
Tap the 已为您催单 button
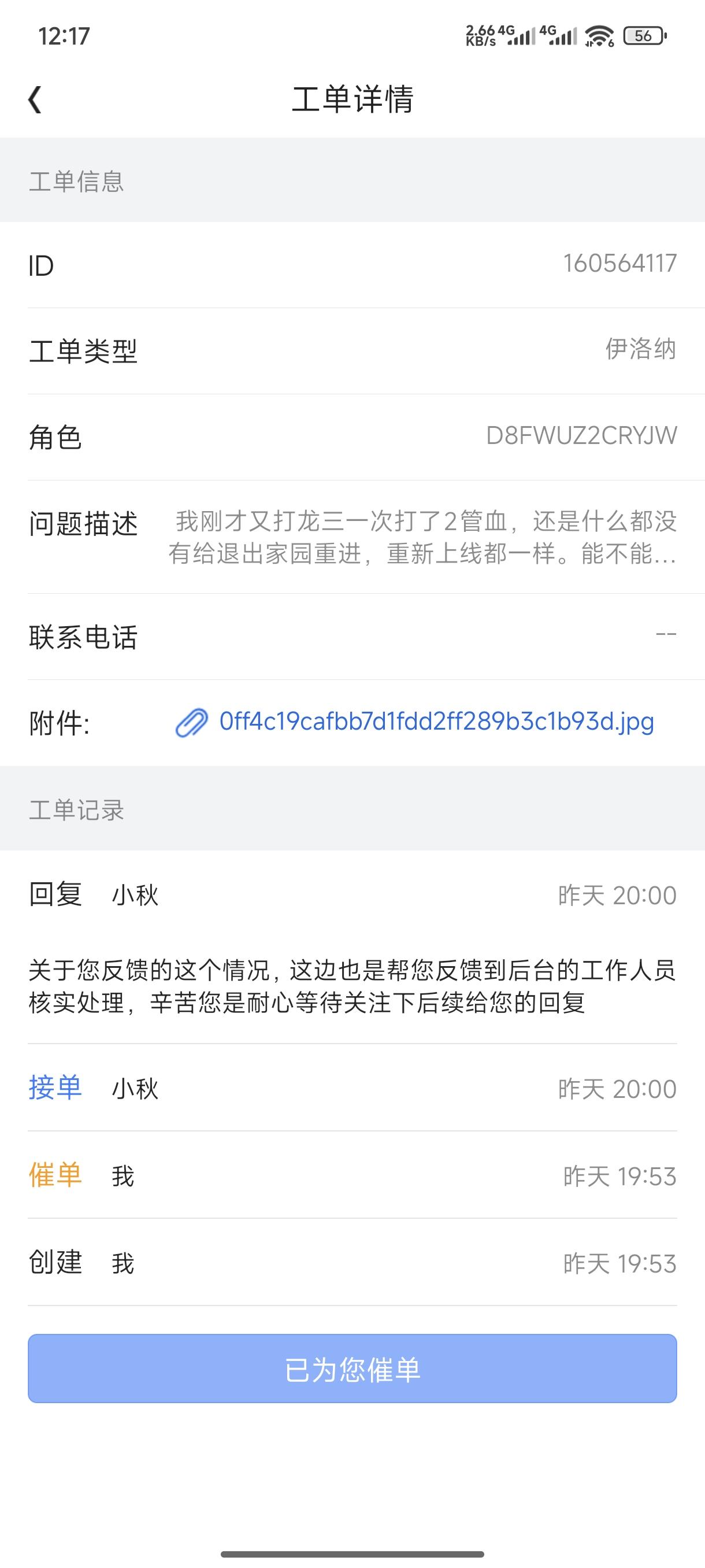(x=352, y=1369)
